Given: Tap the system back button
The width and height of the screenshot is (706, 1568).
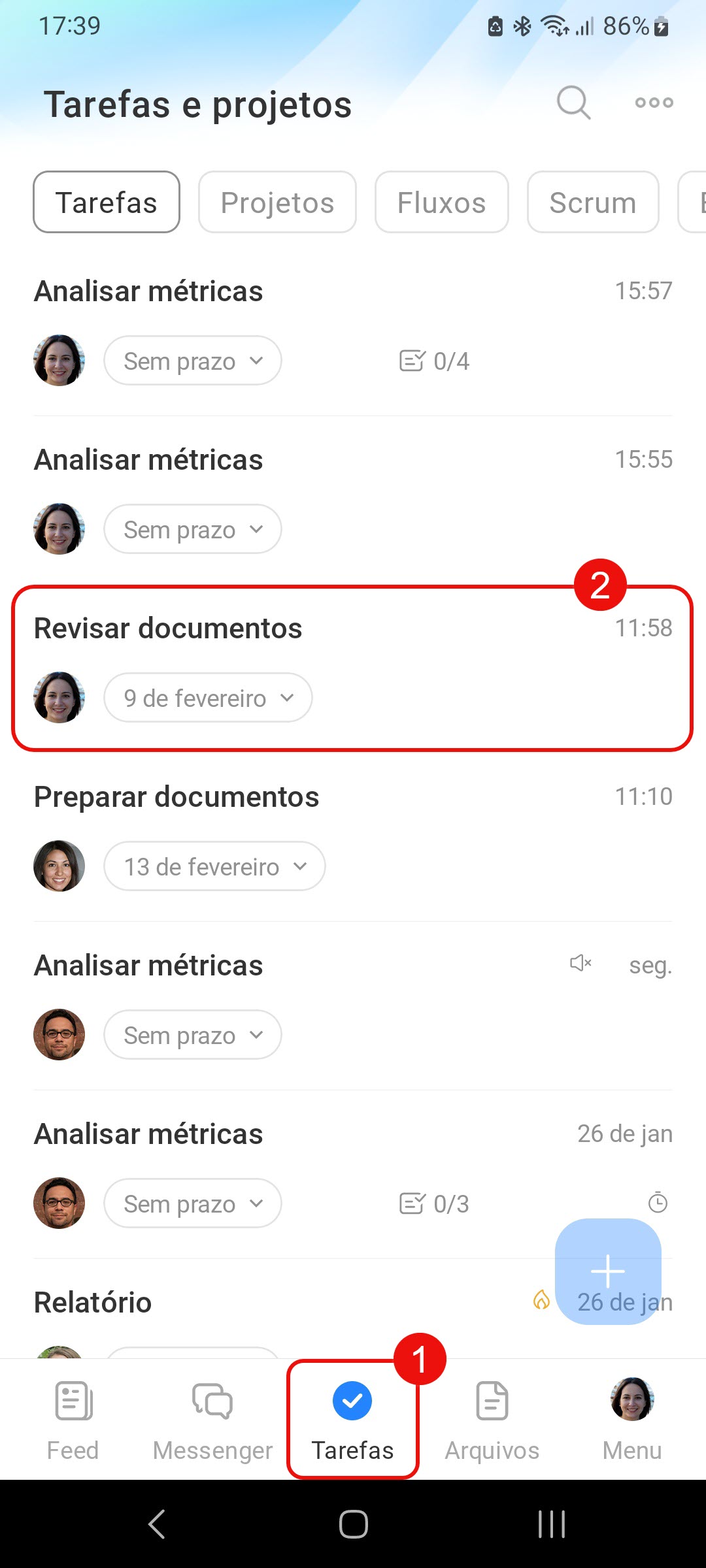Looking at the screenshot, I should (157, 1524).
